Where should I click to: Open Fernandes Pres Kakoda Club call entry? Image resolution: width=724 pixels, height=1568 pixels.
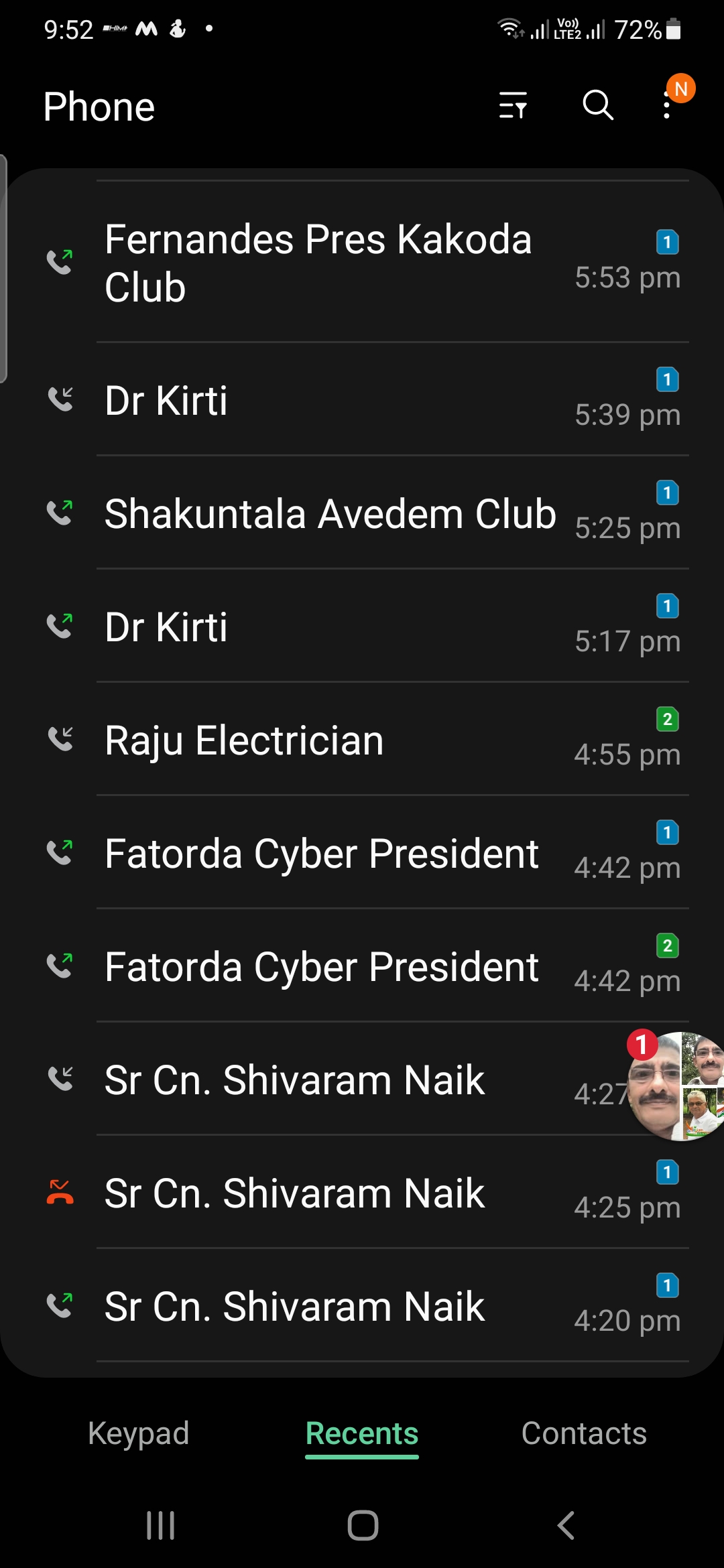[x=318, y=263]
